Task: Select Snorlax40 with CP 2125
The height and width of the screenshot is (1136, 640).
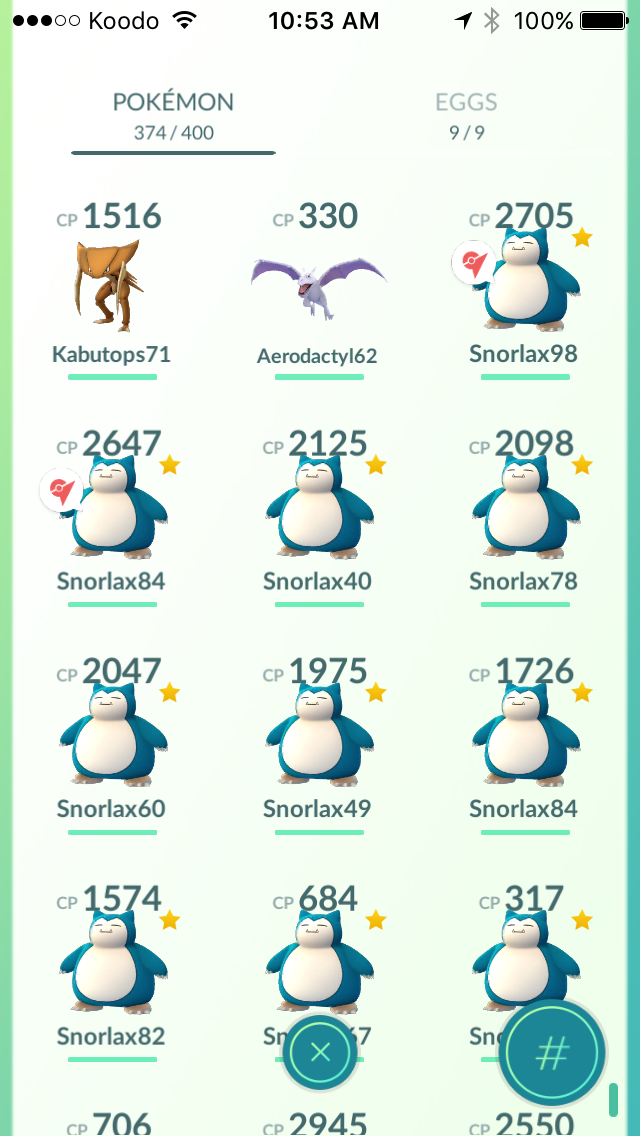Action: tap(319, 517)
